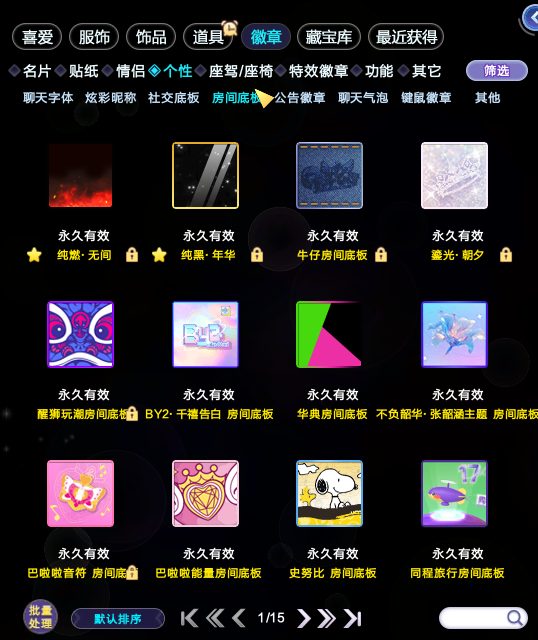Open 批量处理 batch processing
538x640 pixels.
(x=40, y=617)
